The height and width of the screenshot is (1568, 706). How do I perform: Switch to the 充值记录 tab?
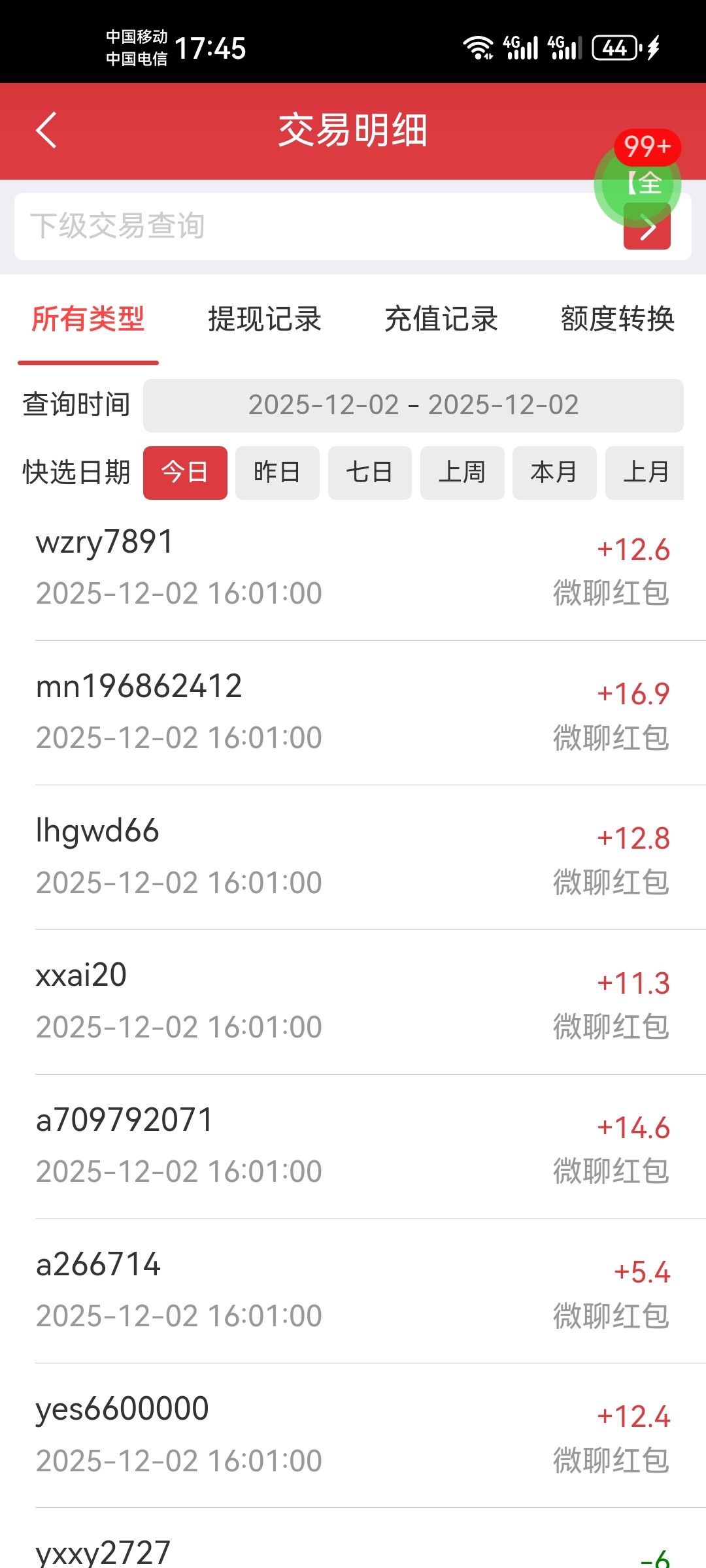coord(441,319)
